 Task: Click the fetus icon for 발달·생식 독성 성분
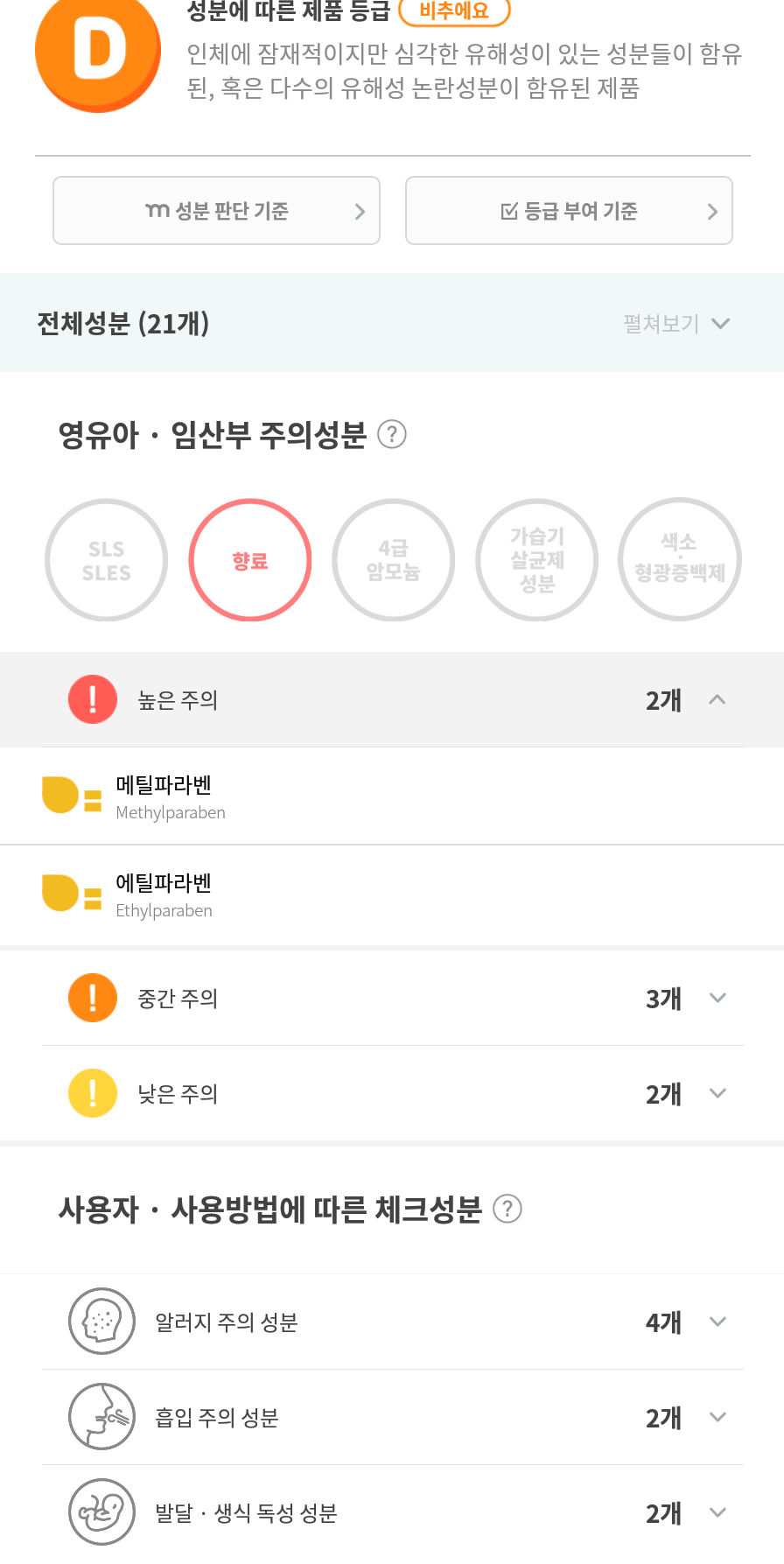pos(101,1512)
